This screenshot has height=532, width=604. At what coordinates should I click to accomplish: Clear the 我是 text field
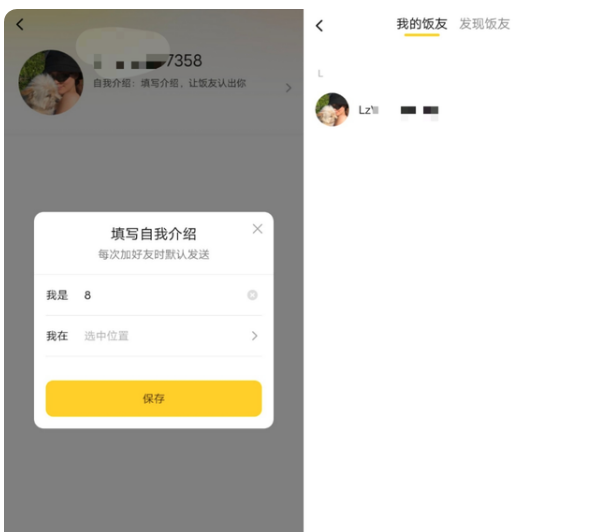252,295
